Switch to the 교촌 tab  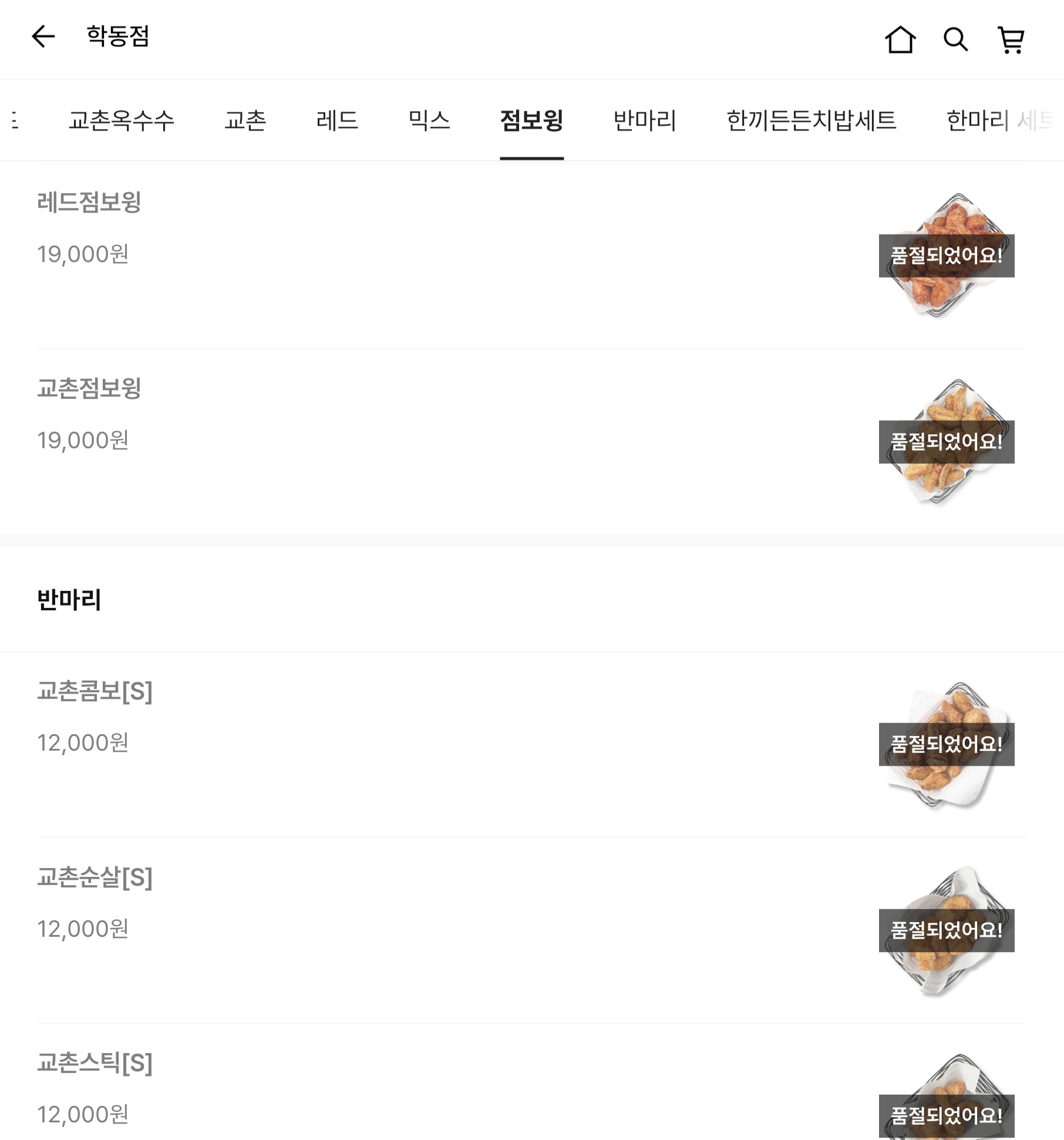245,120
